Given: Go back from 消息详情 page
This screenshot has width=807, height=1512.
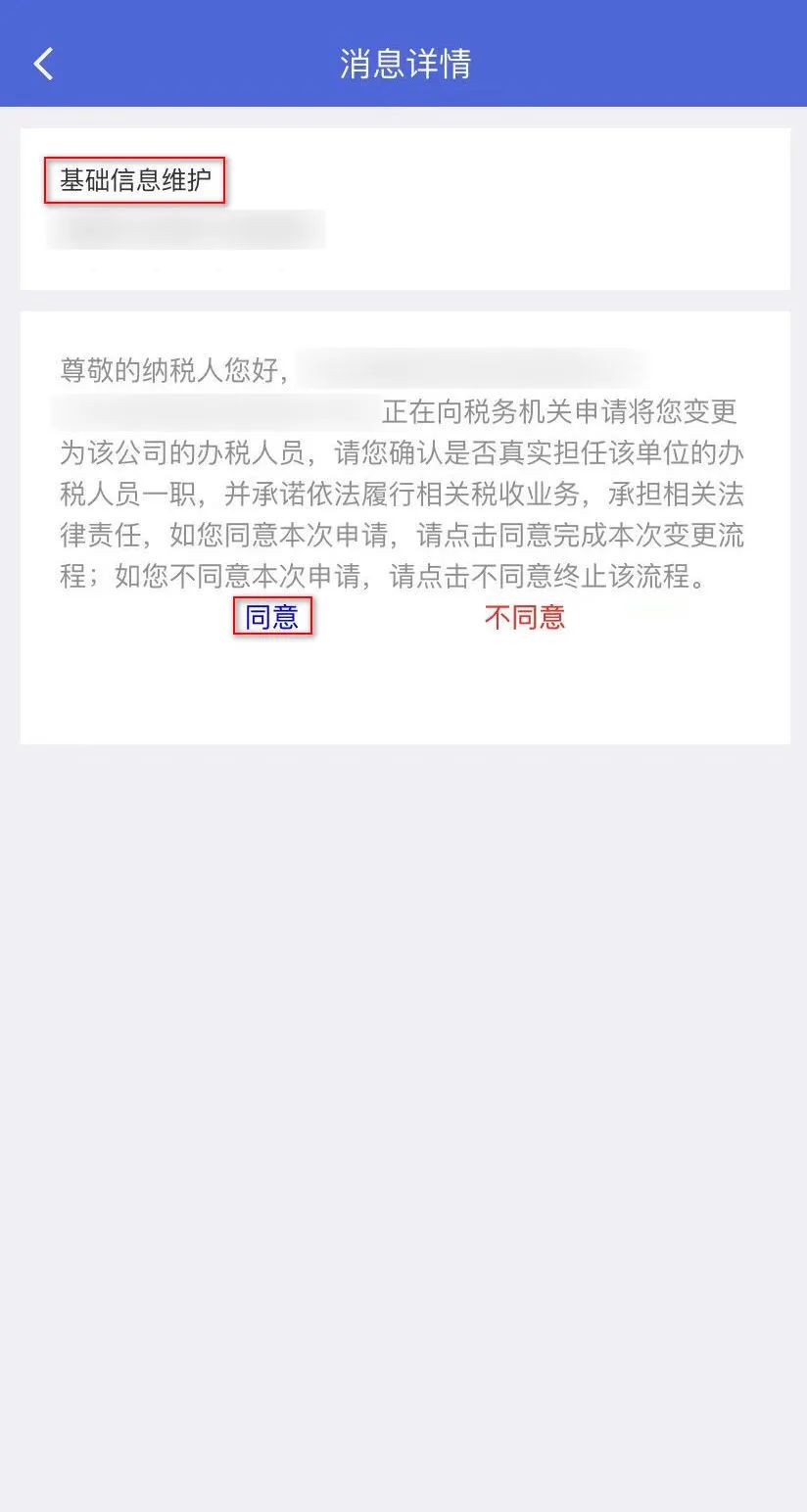Looking at the screenshot, I should pos(43,64).
